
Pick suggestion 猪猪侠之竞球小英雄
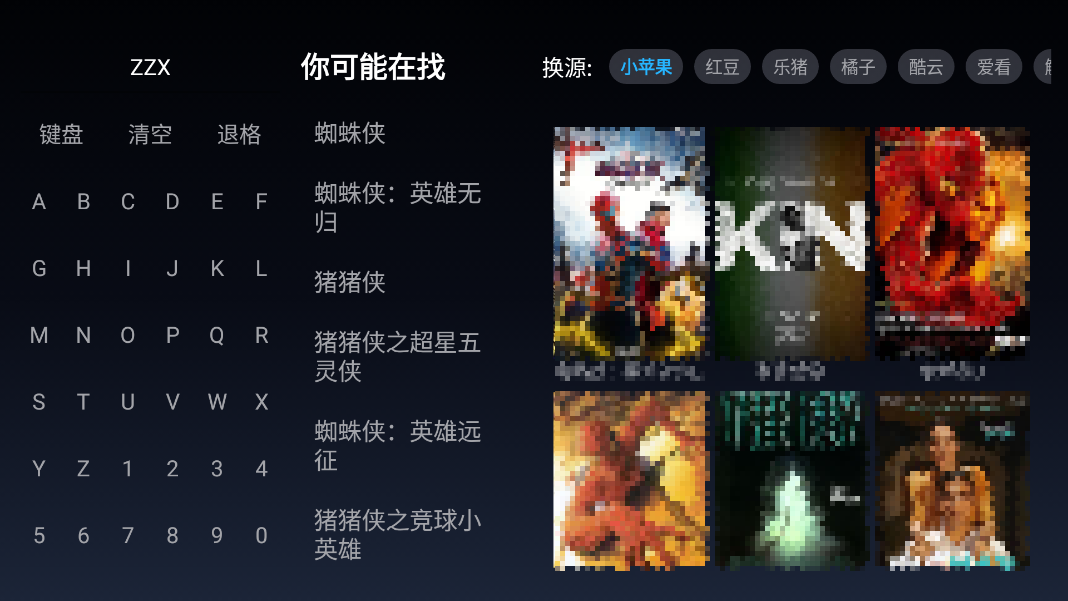(398, 535)
